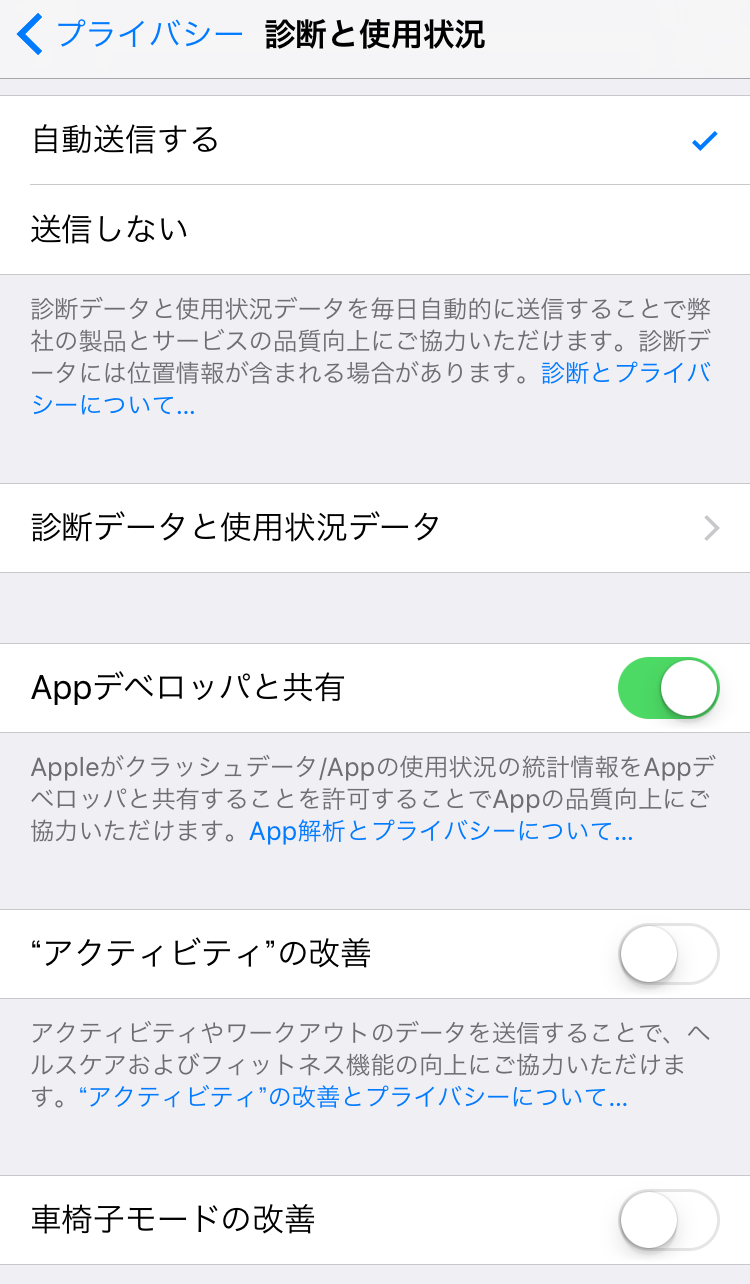Open App解析とプライバシーについて link

point(440,831)
